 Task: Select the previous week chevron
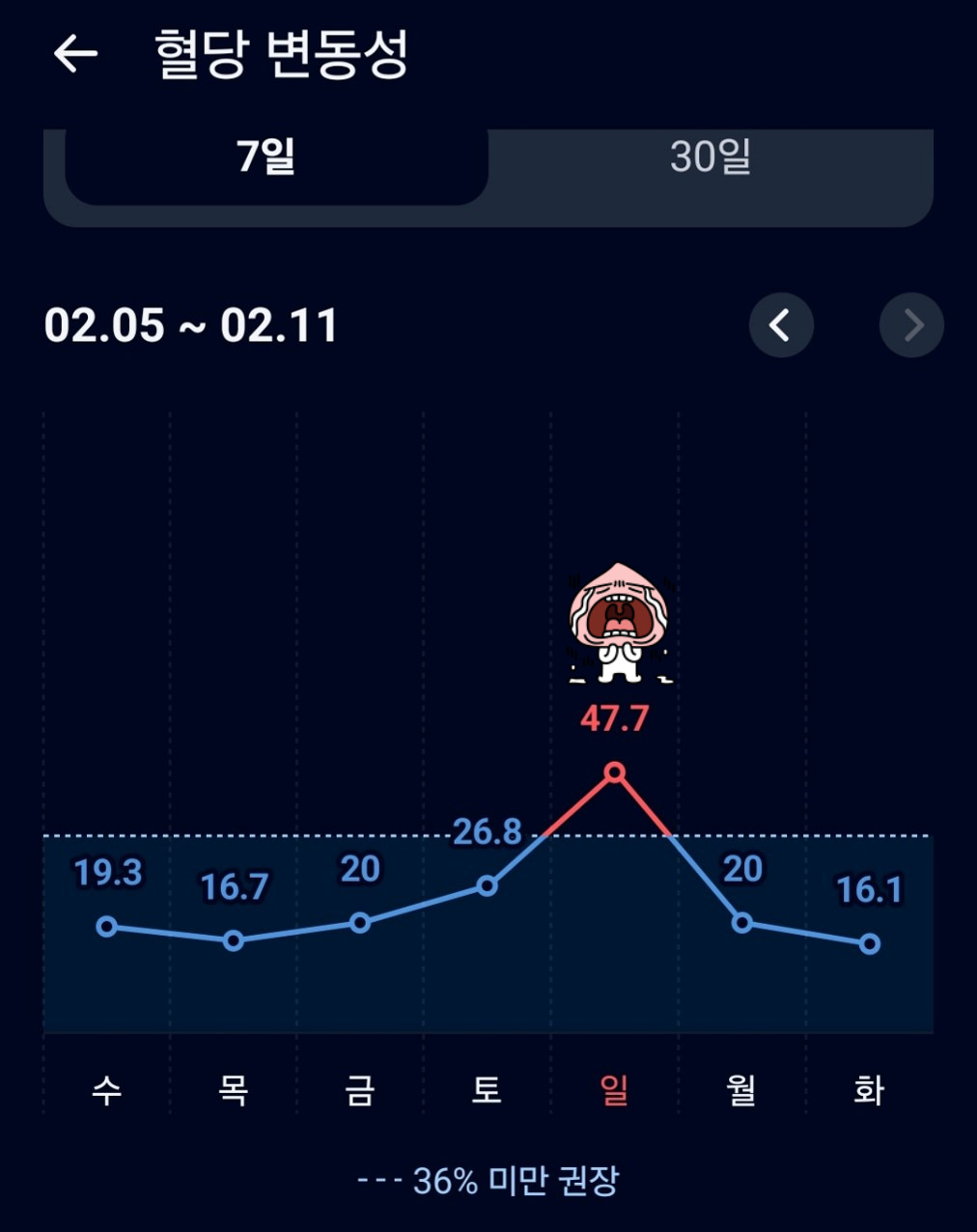(782, 325)
